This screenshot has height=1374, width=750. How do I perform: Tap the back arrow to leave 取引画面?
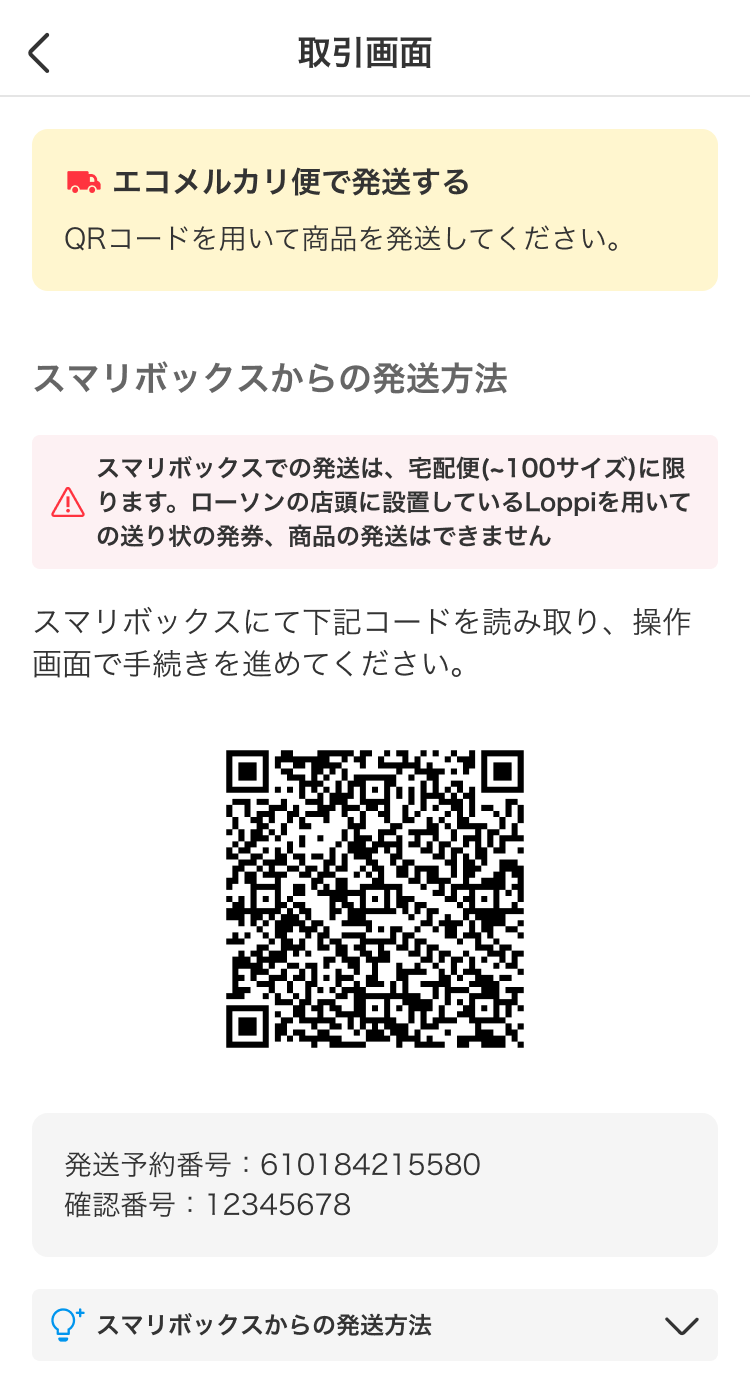38,52
